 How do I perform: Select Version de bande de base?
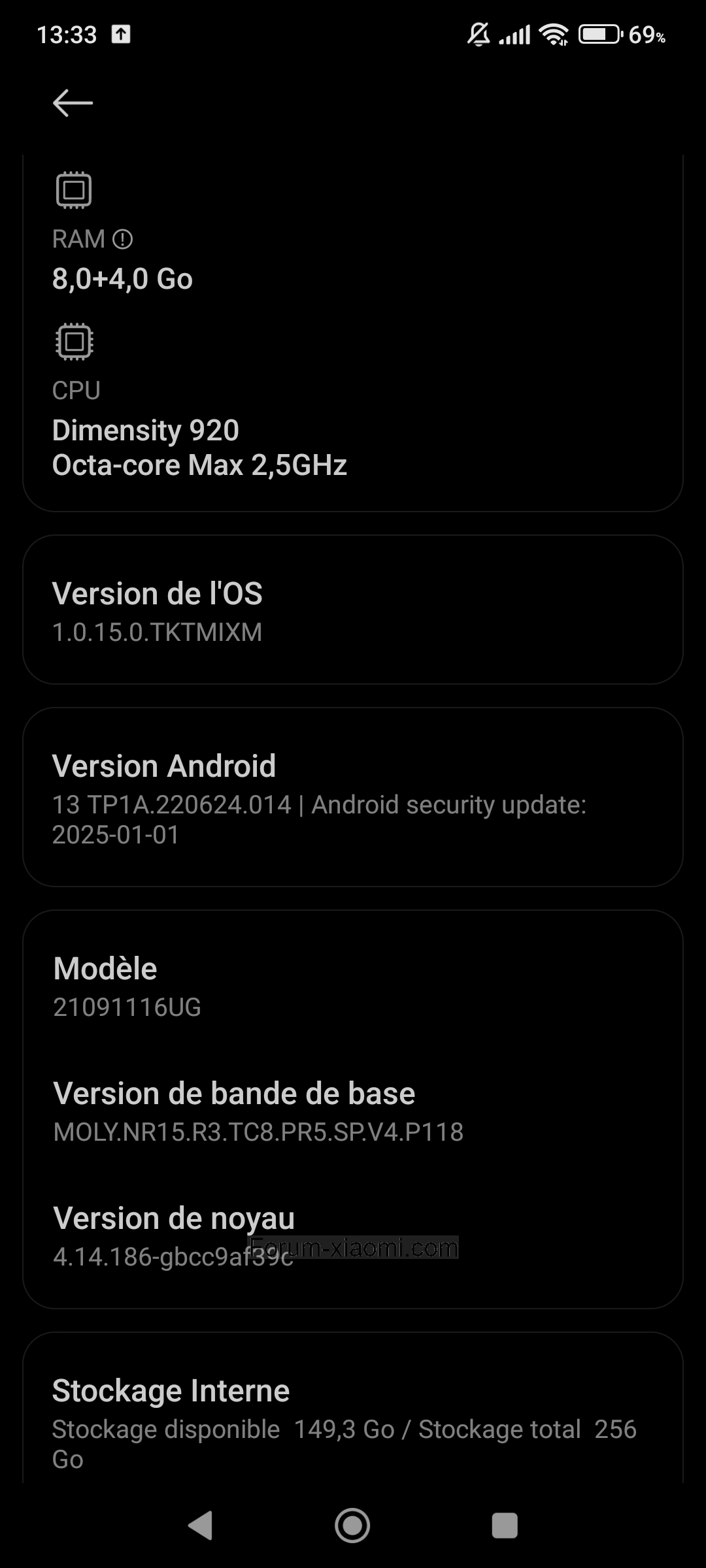click(x=353, y=1111)
